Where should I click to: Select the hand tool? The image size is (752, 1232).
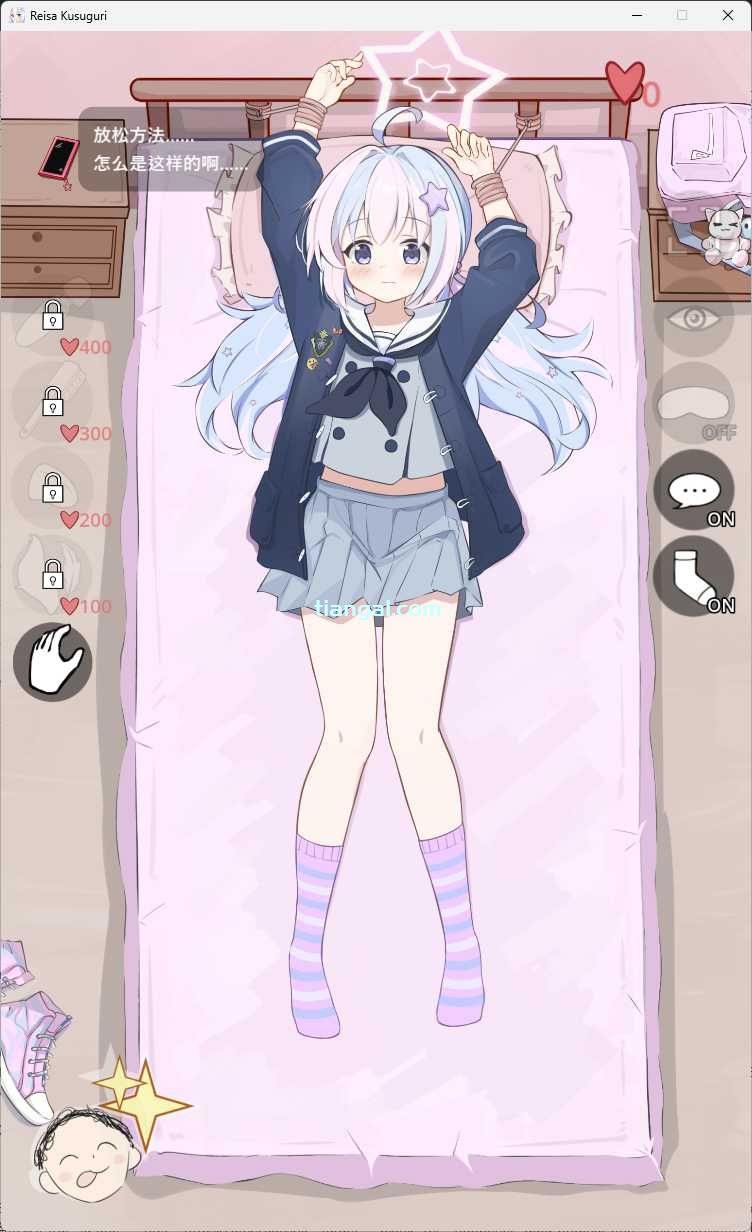coord(52,661)
